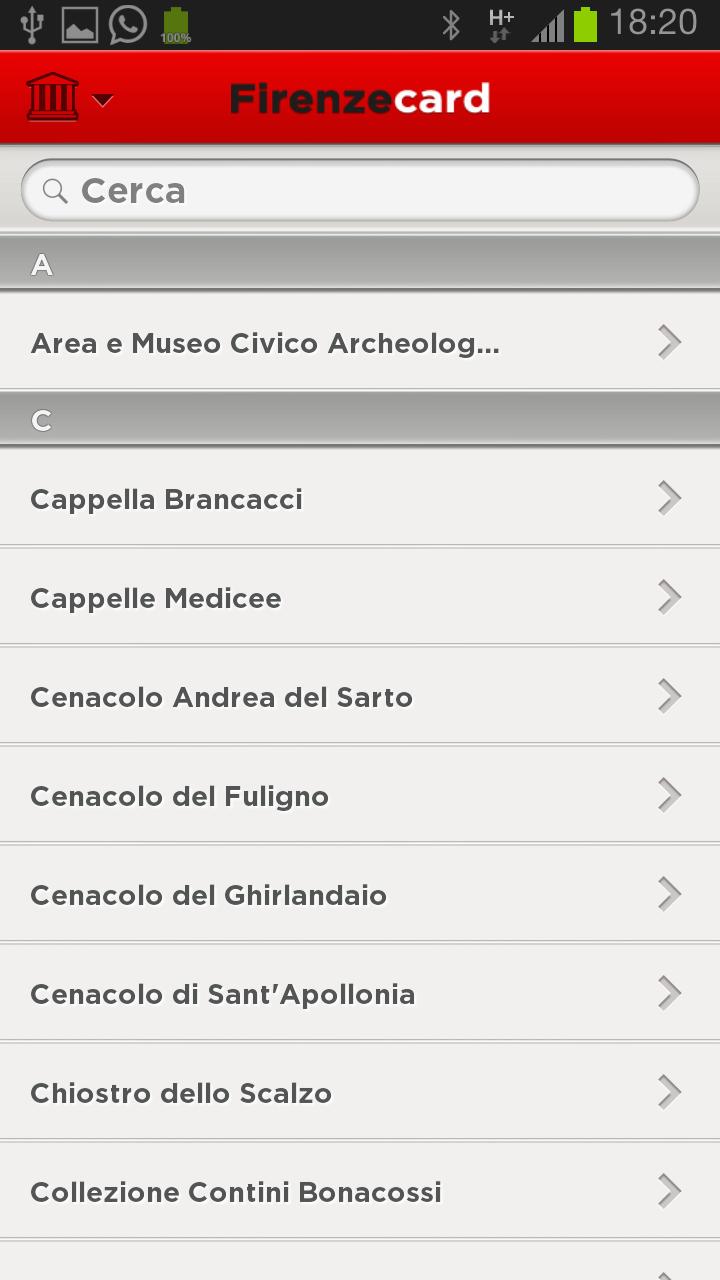This screenshot has height=1280, width=720.
Task: Tap the magnifier icon in the search bar
Action: tap(55, 189)
